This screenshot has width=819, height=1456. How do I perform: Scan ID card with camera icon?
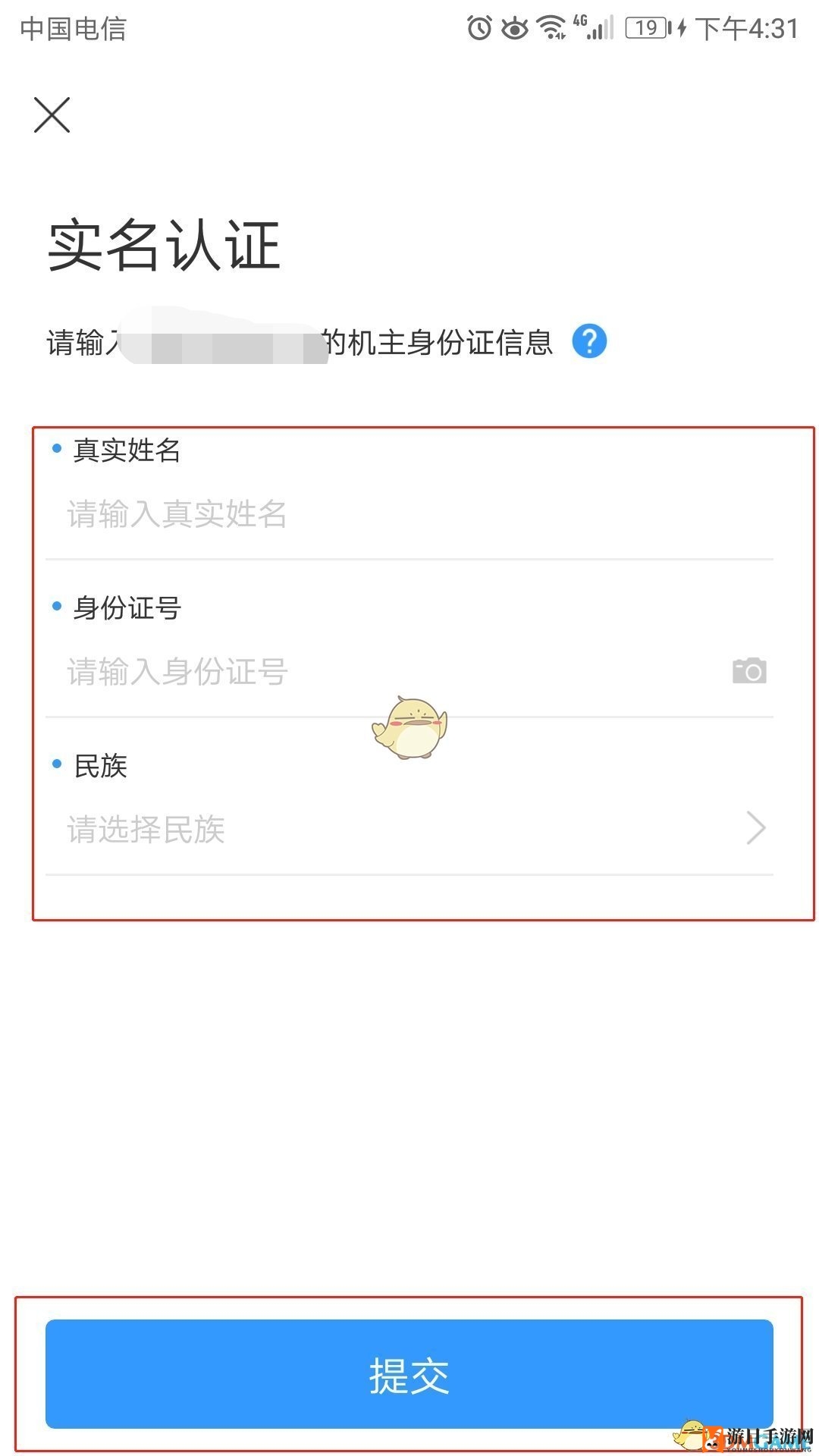click(749, 671)
